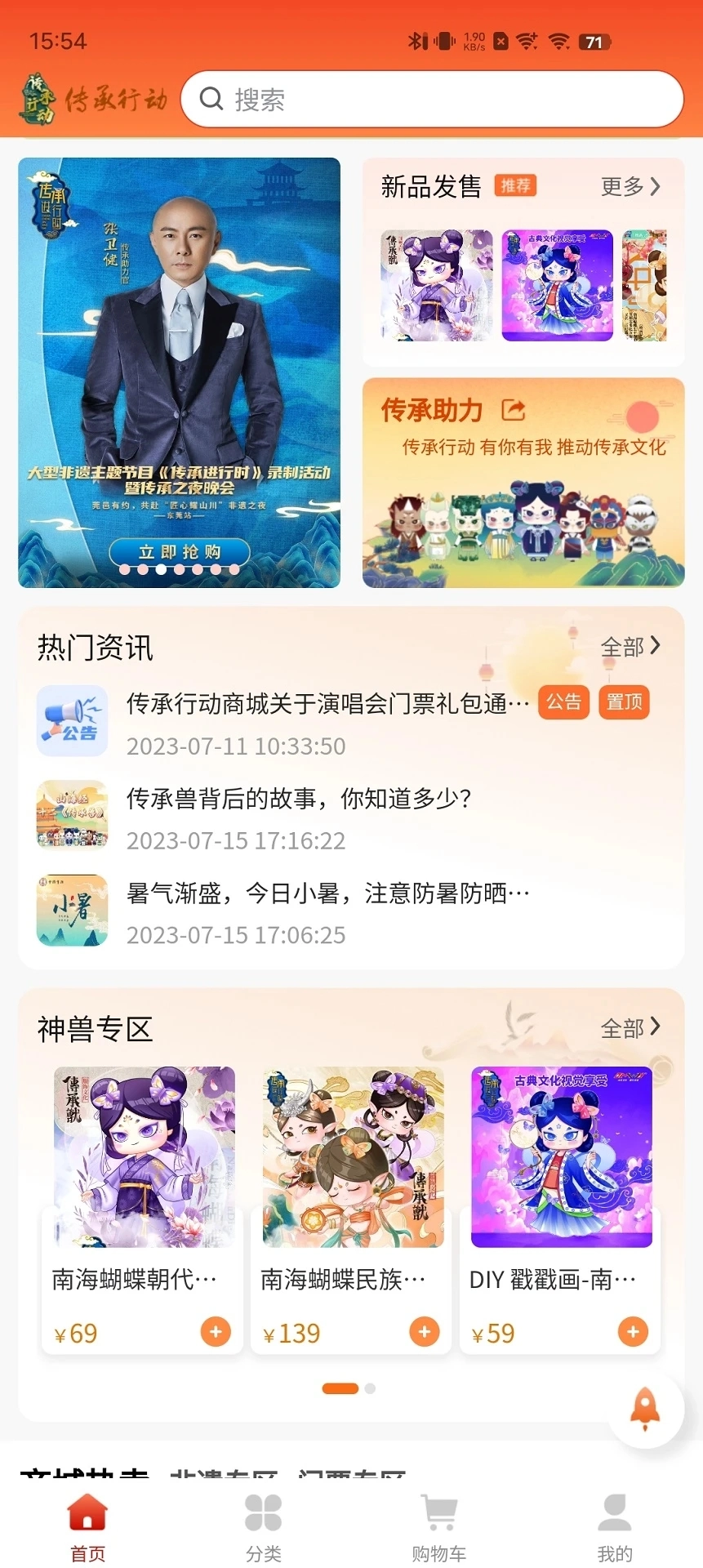Screen dimensions: 703x1568
Task: Tap the share icon next to 传承助力
Action: pos(513,412)
